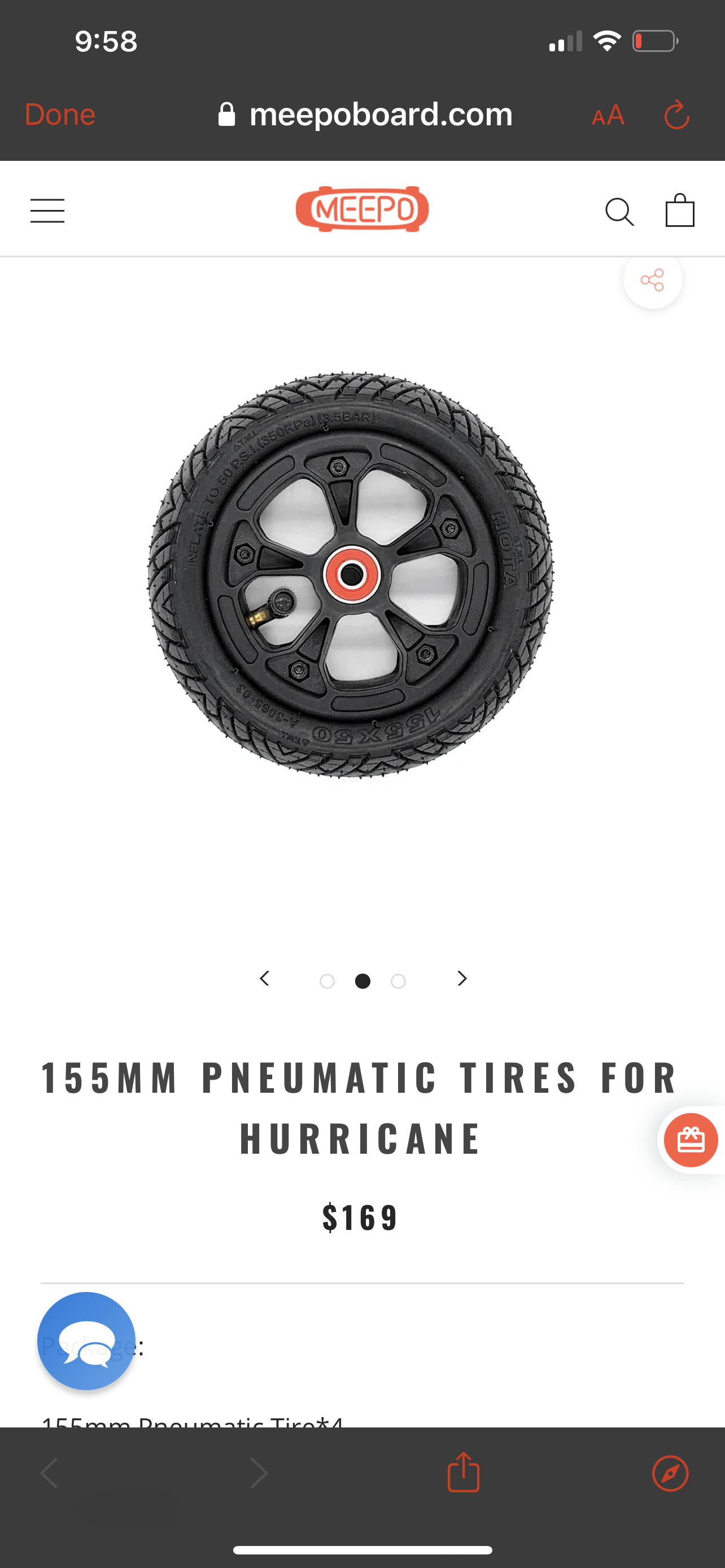725x1568 pixels.
Task: Open the live chat bubble
Action: pyautogui.click(x=86, y=1341)
